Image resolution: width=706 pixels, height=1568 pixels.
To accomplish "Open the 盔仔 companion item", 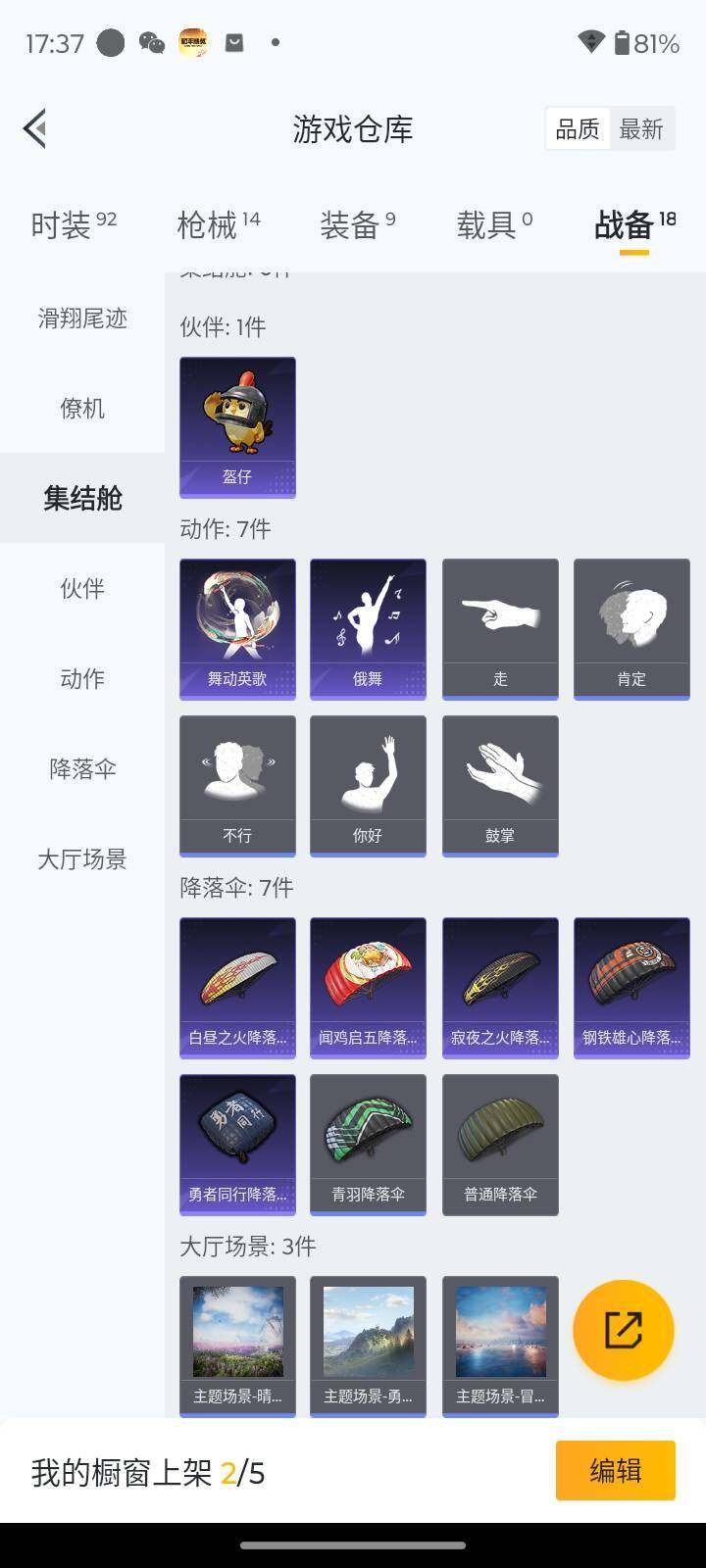I will pos(237,427).
